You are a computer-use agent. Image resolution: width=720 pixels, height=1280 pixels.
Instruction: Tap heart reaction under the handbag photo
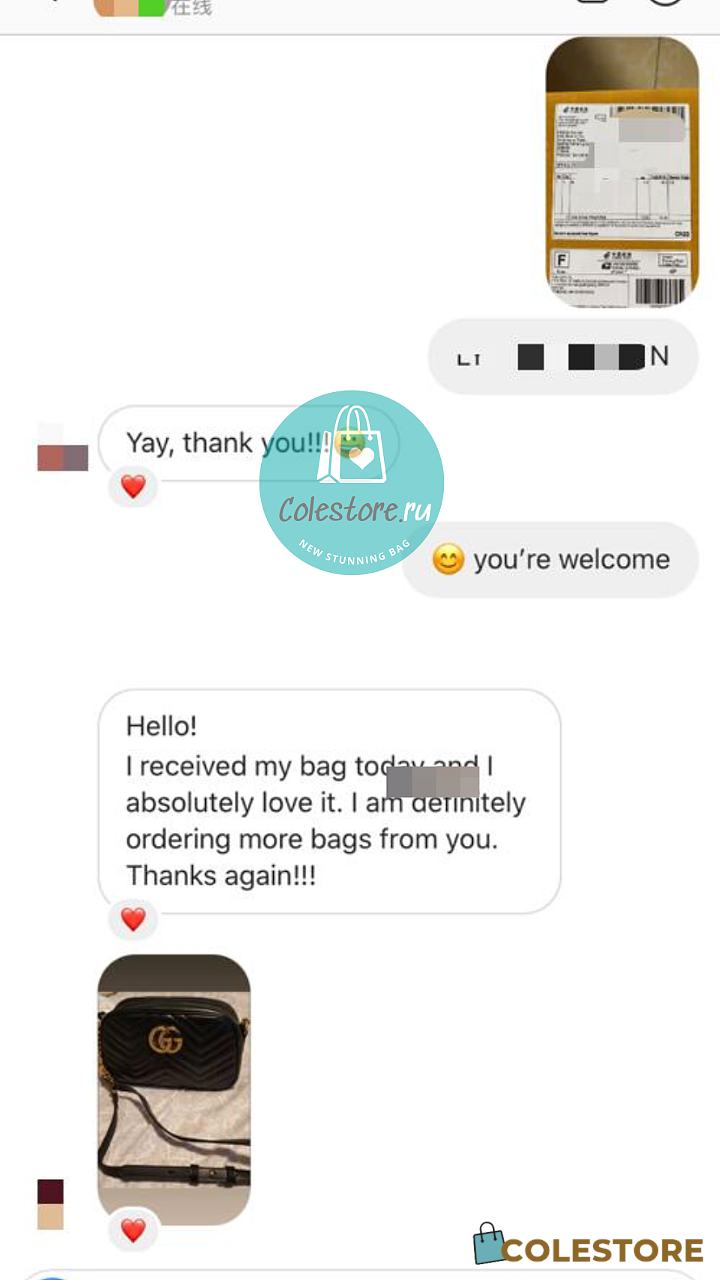pyautogui.click(x=133, y=1230)
